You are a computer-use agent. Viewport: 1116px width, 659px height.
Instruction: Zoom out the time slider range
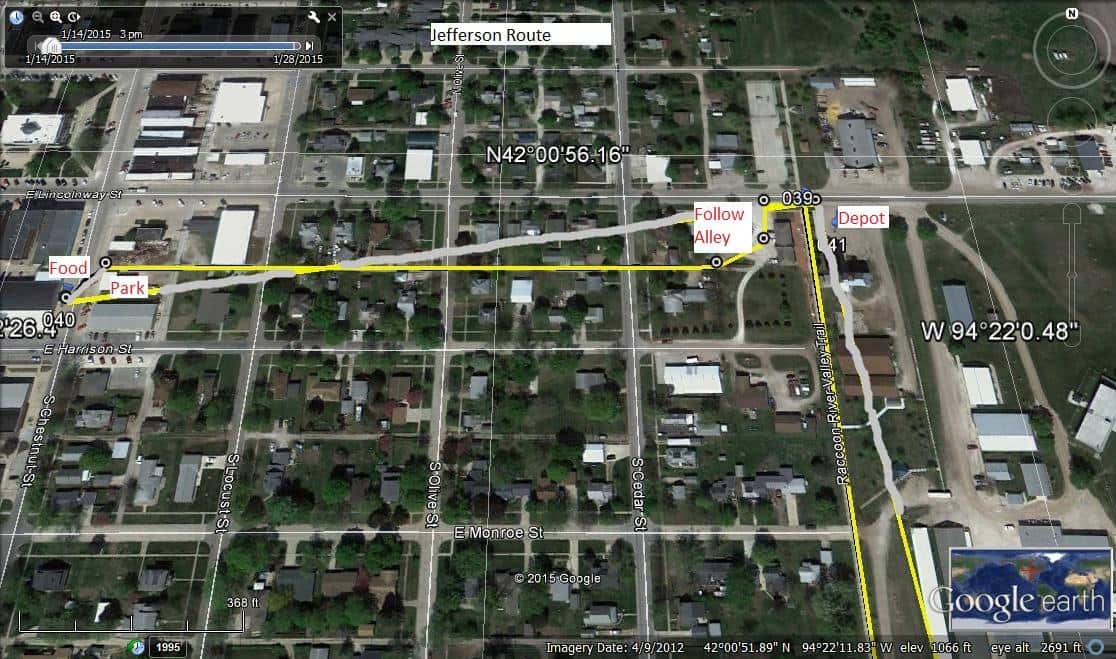[x=38, y=17]
